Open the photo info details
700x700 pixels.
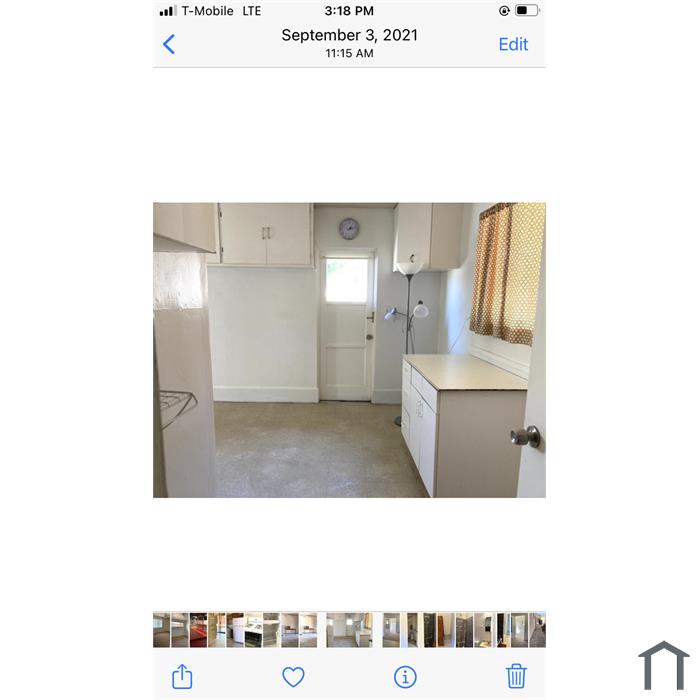405,677
